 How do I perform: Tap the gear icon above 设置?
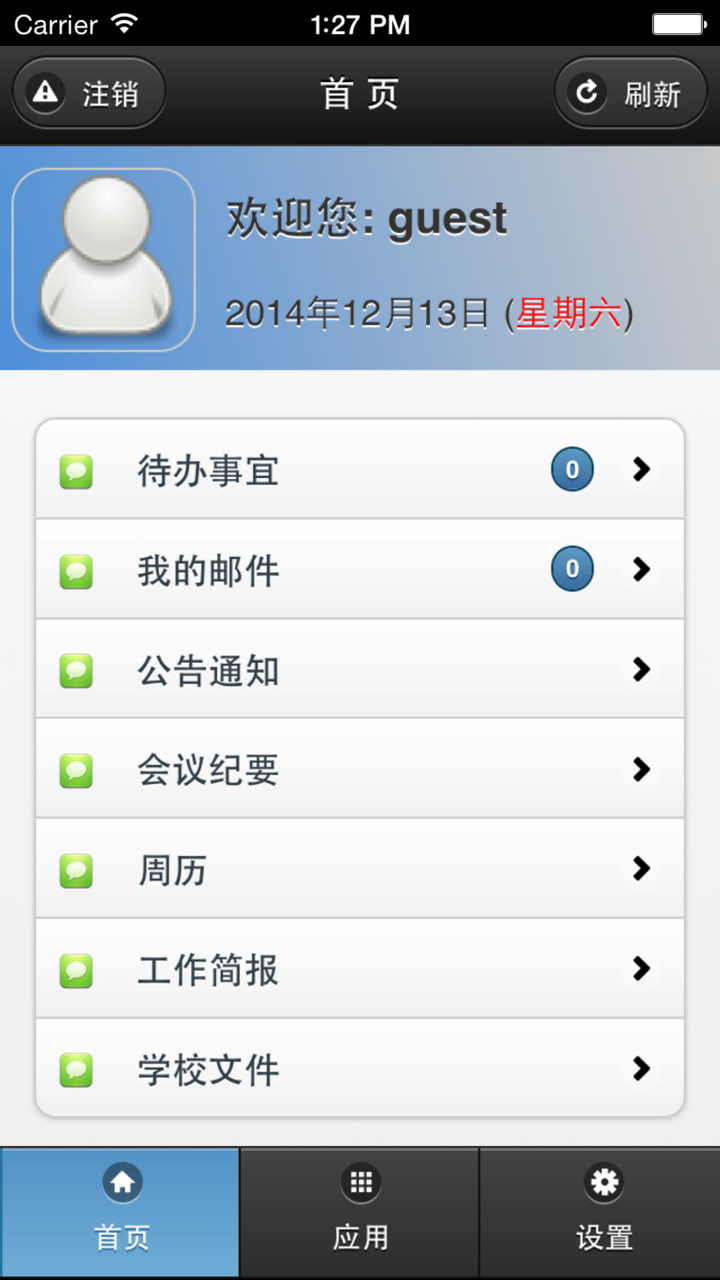tap(604, 1183)
